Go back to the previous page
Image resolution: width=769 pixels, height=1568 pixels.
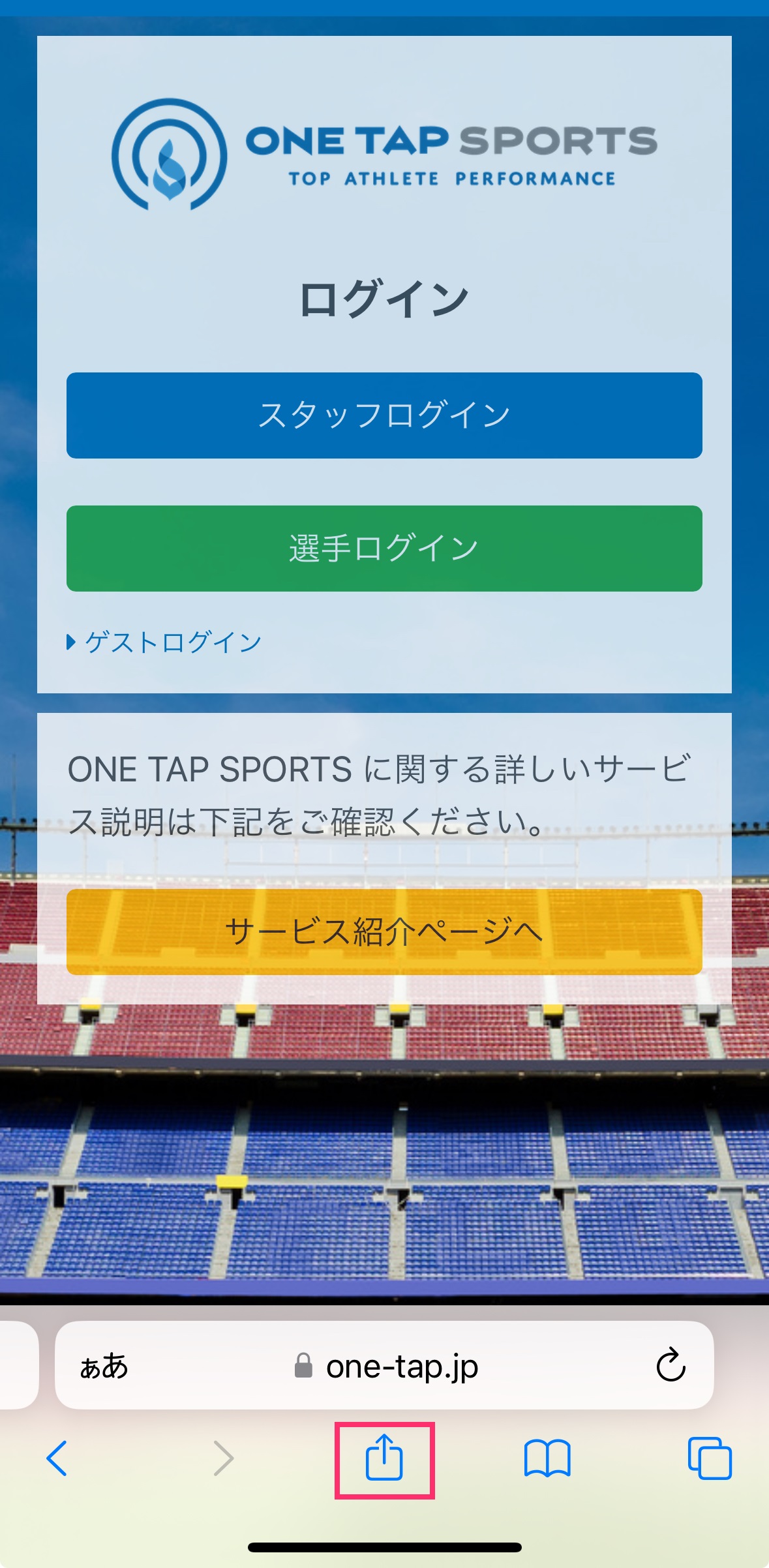click(x=57, y=1458)
